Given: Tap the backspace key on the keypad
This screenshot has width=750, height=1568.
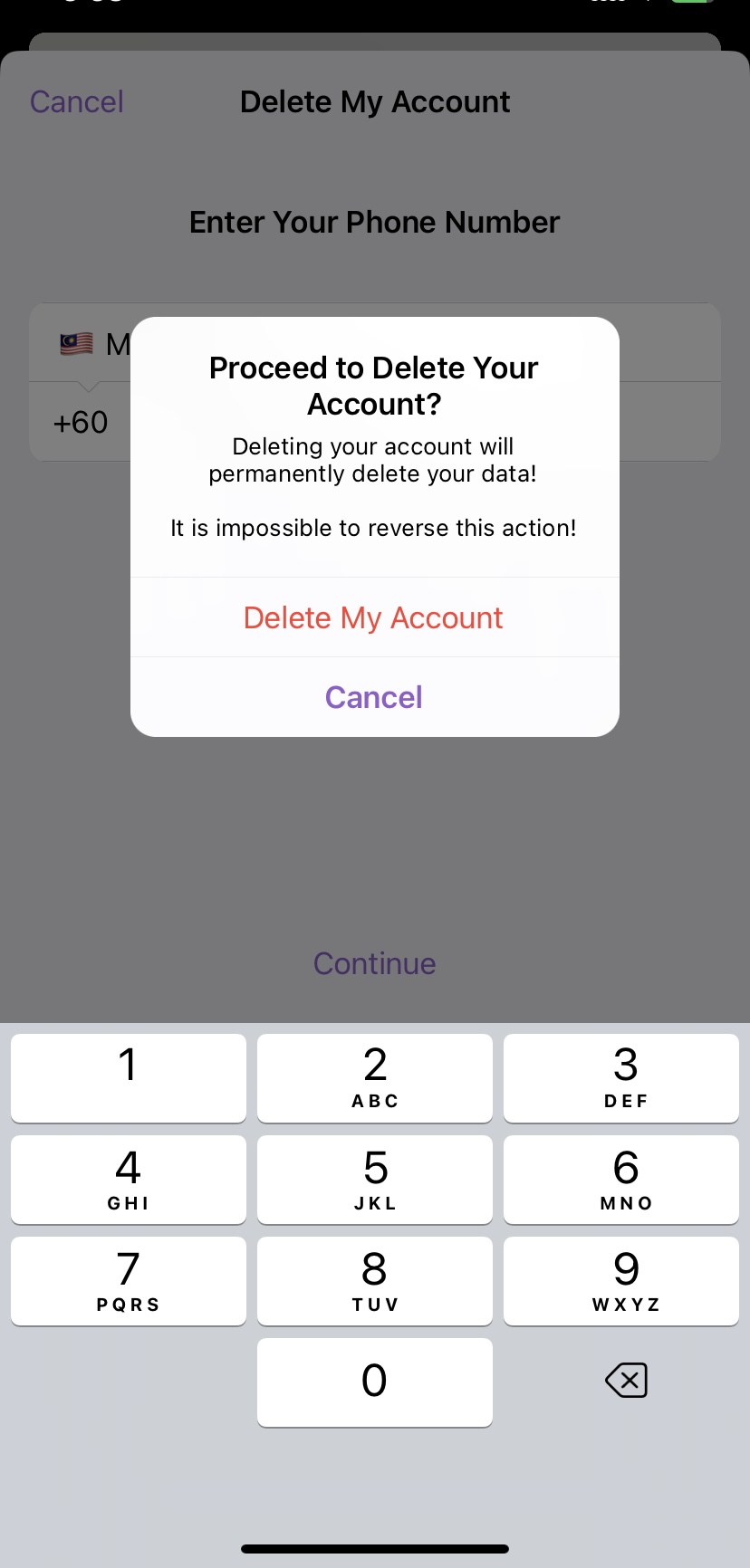Looking at the screenshot, I should pyautogui.click(x=625, y=1381).
